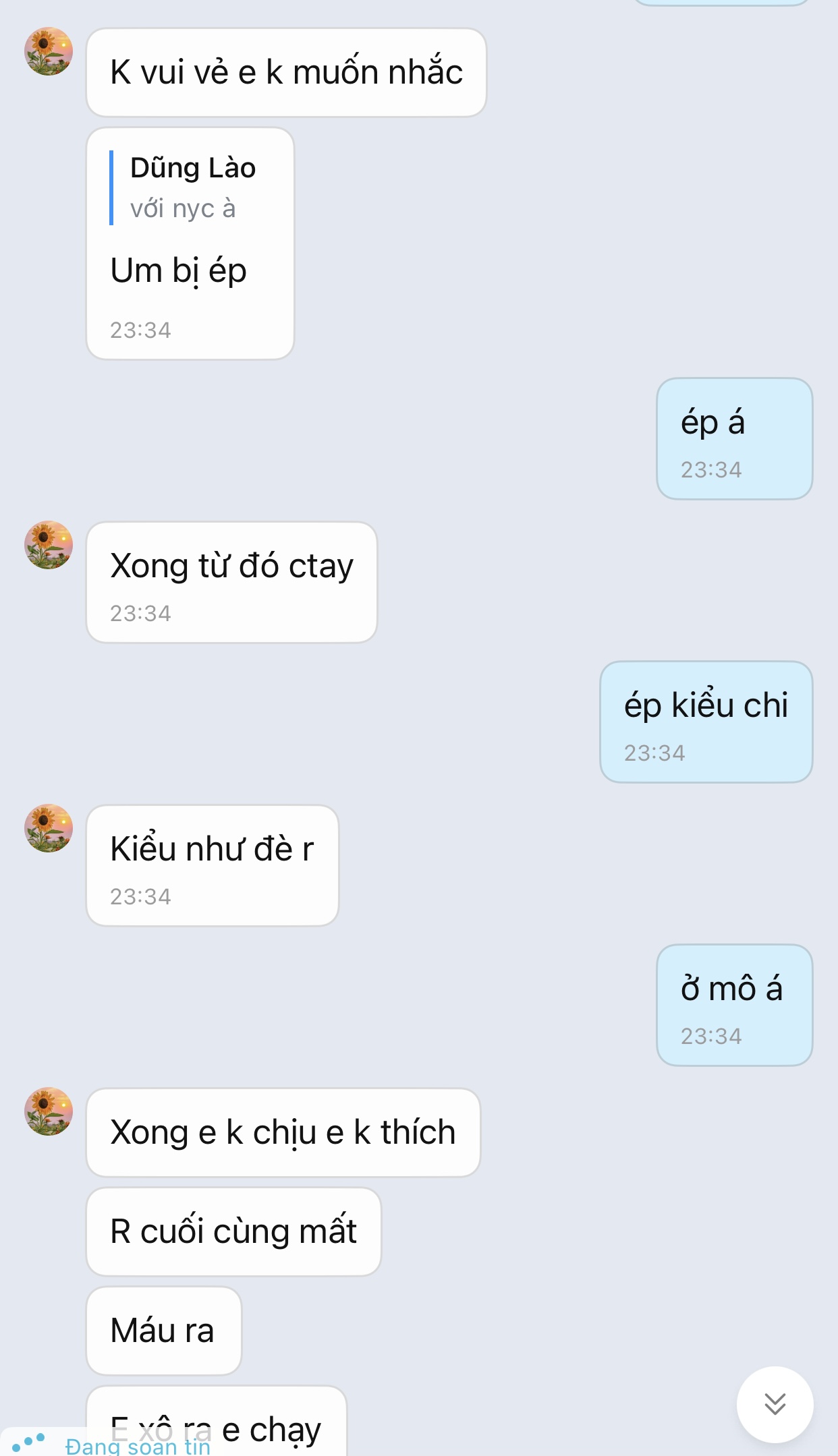Tap the avatar next to 'Kiểu như đè r'
The width and height of the screenshot is (838, 1456).
tap(49, 828)
